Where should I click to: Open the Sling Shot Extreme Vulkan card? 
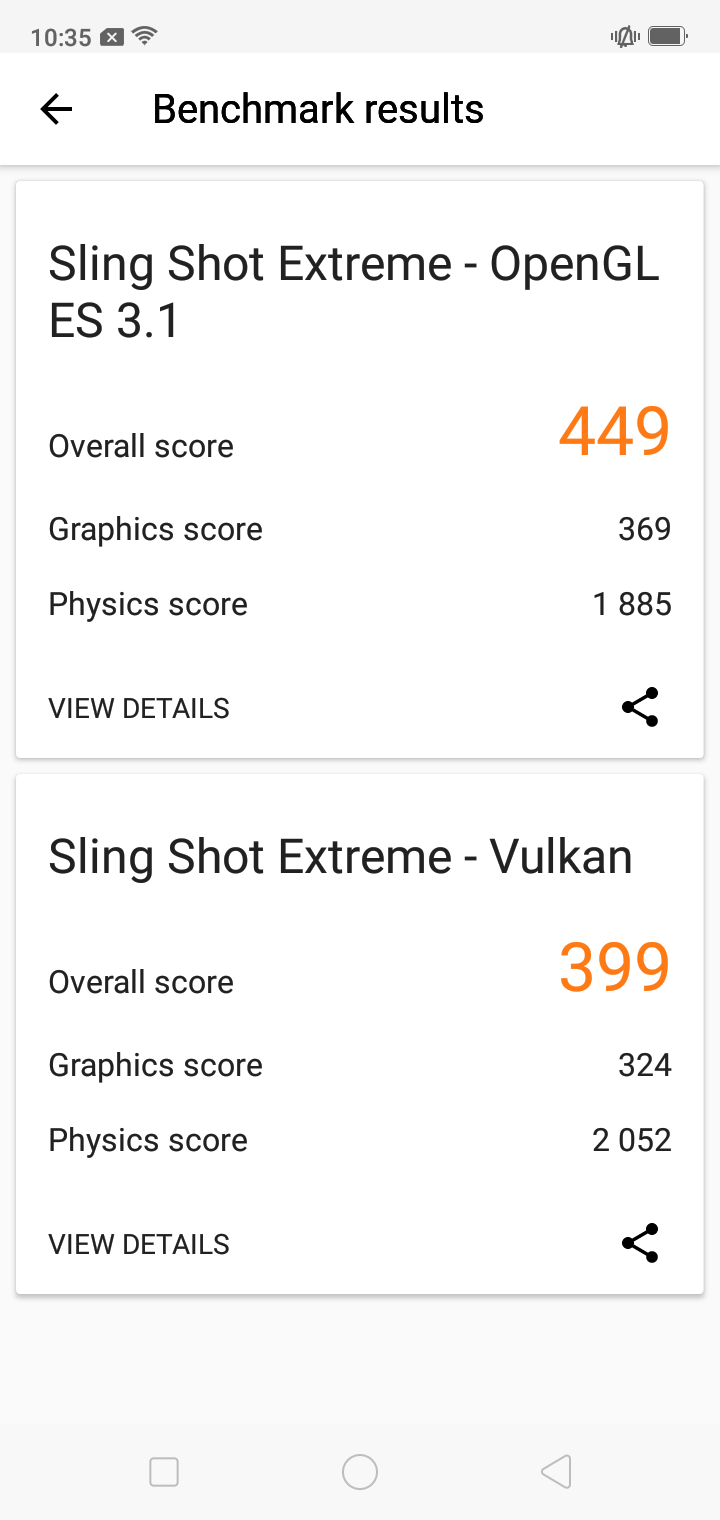[340, 858]
